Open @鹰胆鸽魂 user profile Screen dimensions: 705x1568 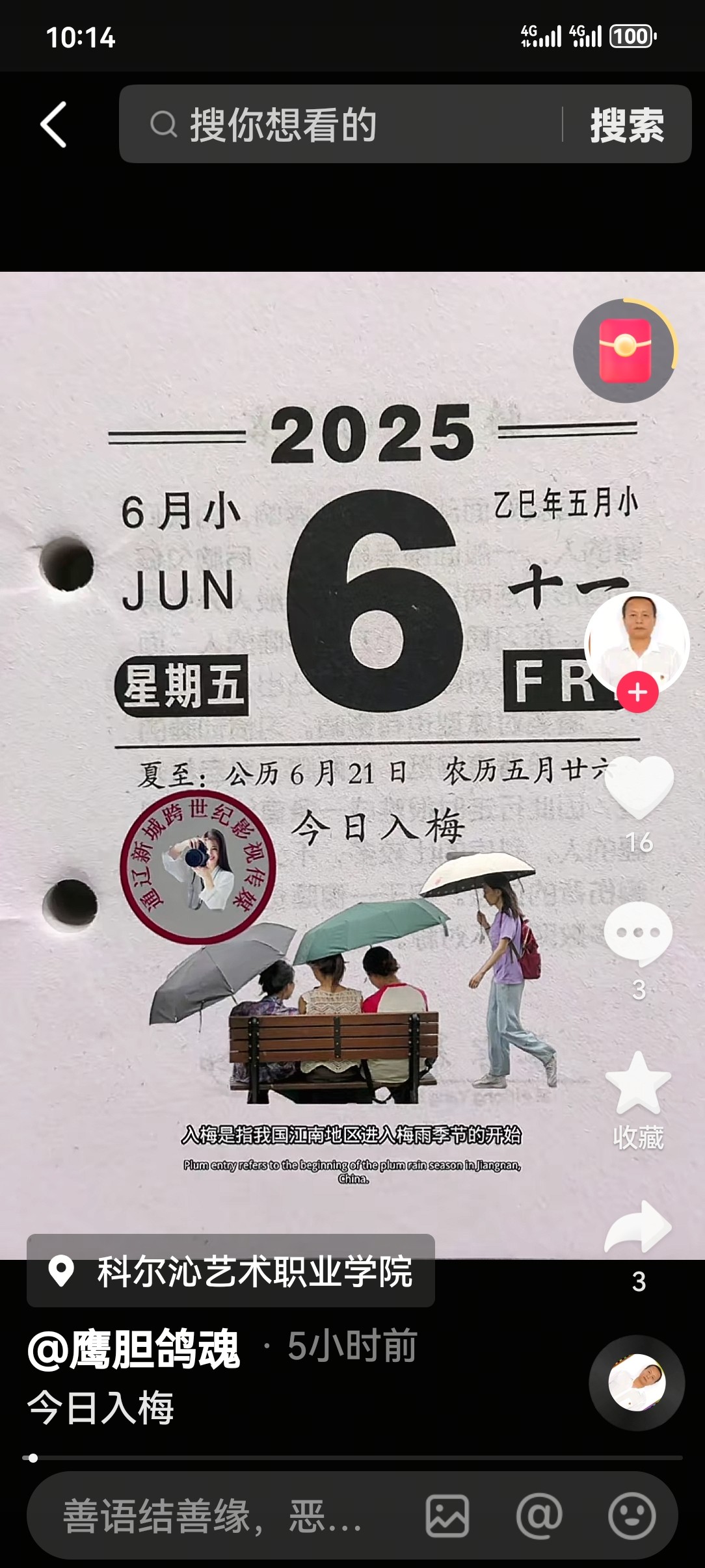coord(135,1350)
